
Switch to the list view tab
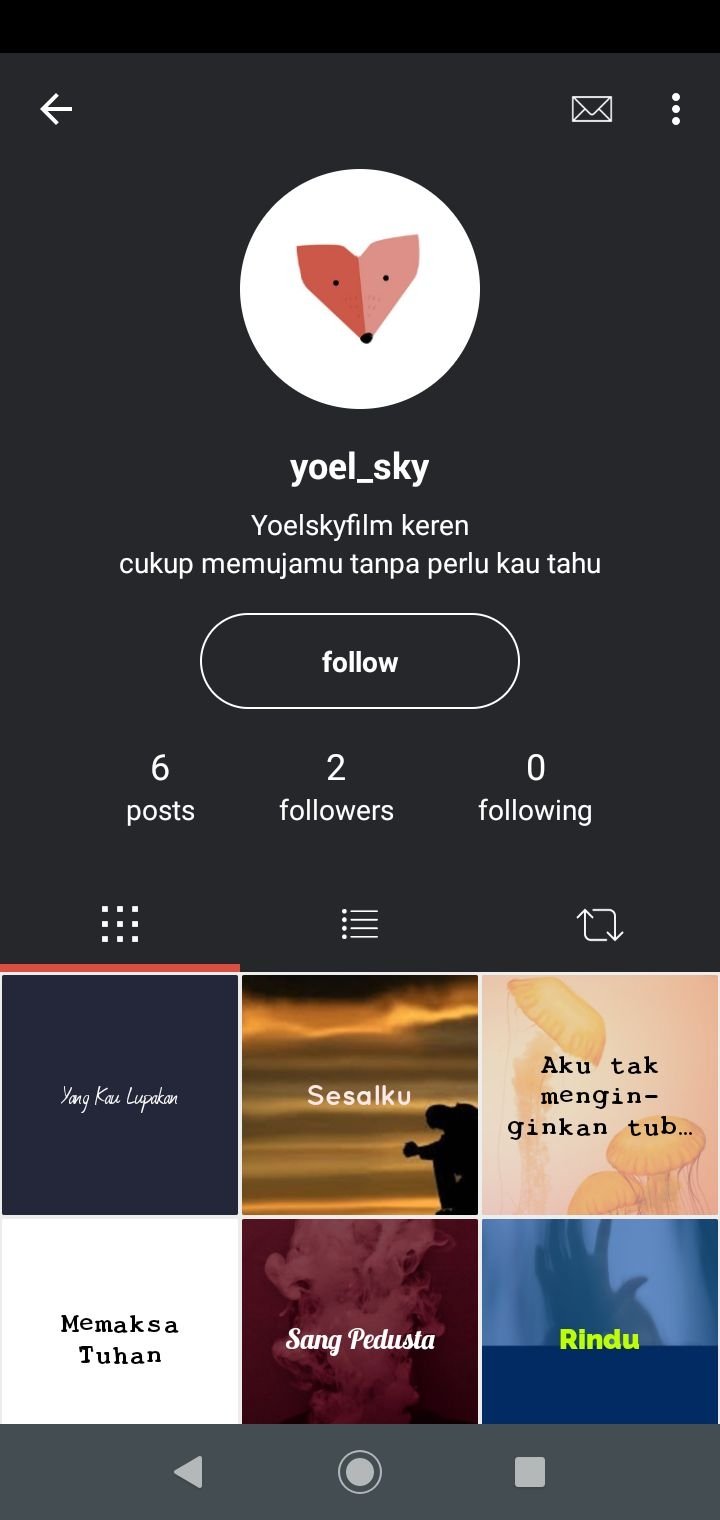point(360,924)
